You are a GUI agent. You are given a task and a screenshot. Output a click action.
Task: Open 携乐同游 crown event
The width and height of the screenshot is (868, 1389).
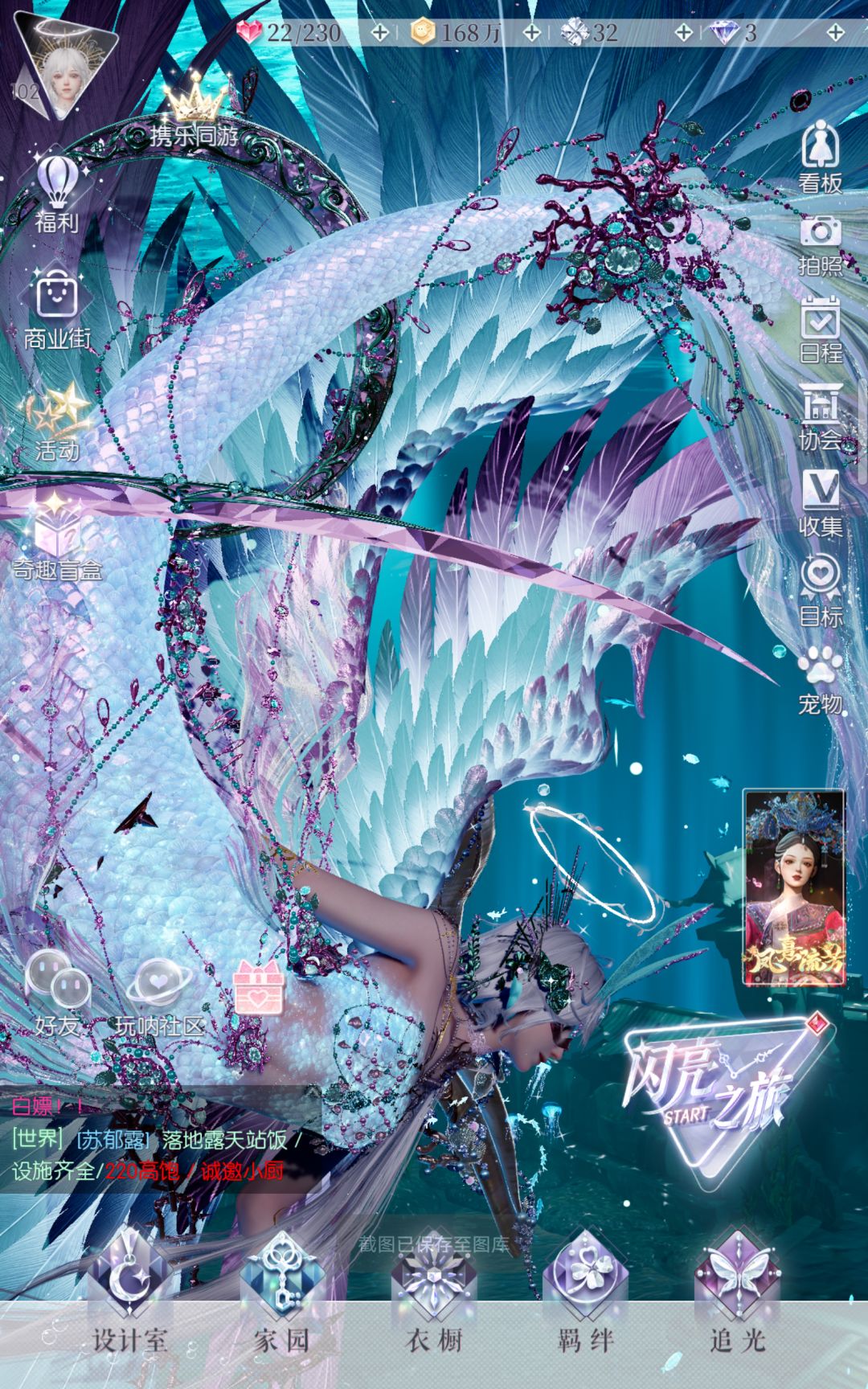tap(194, 113)
